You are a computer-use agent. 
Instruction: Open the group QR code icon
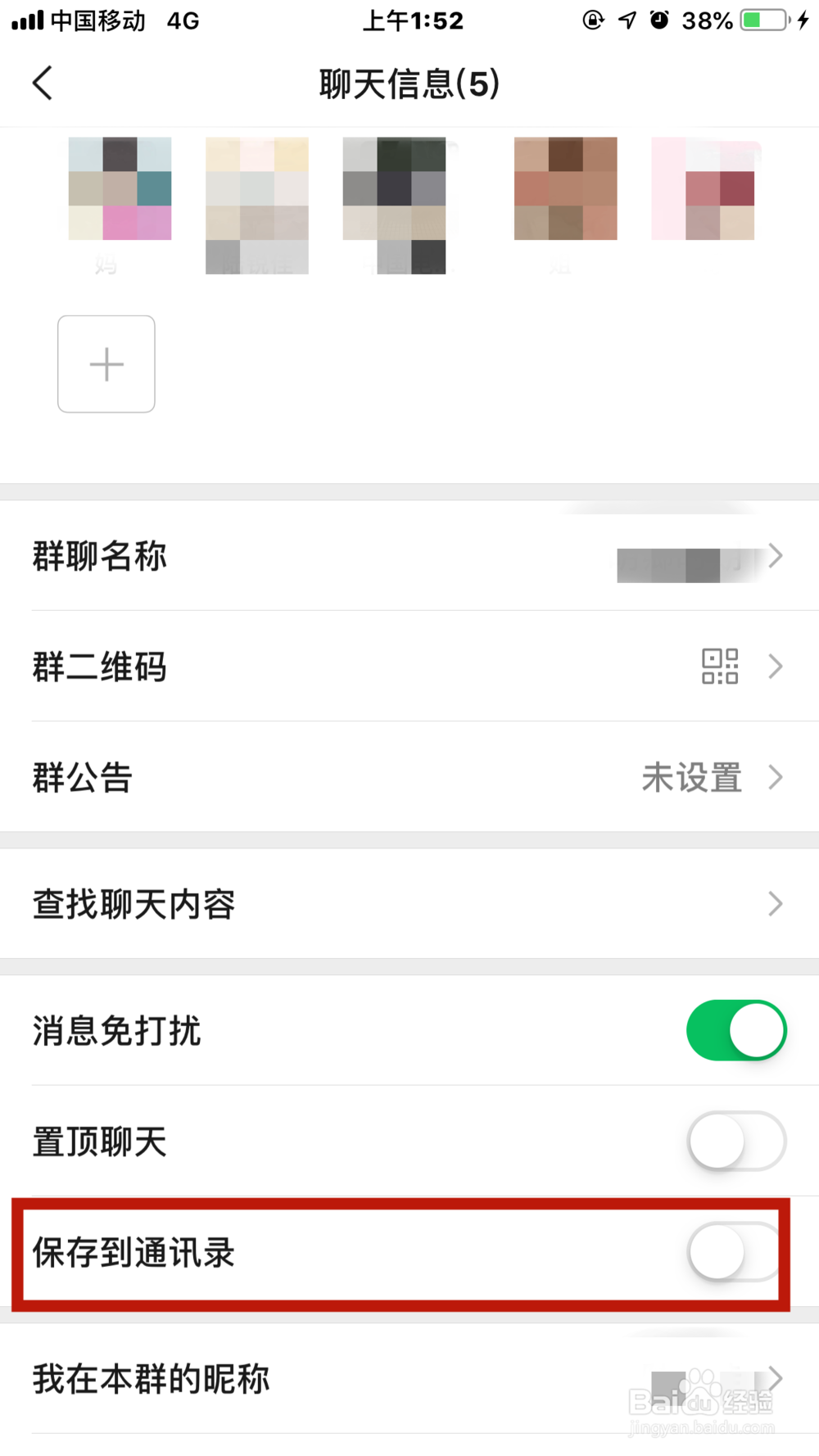721,667
